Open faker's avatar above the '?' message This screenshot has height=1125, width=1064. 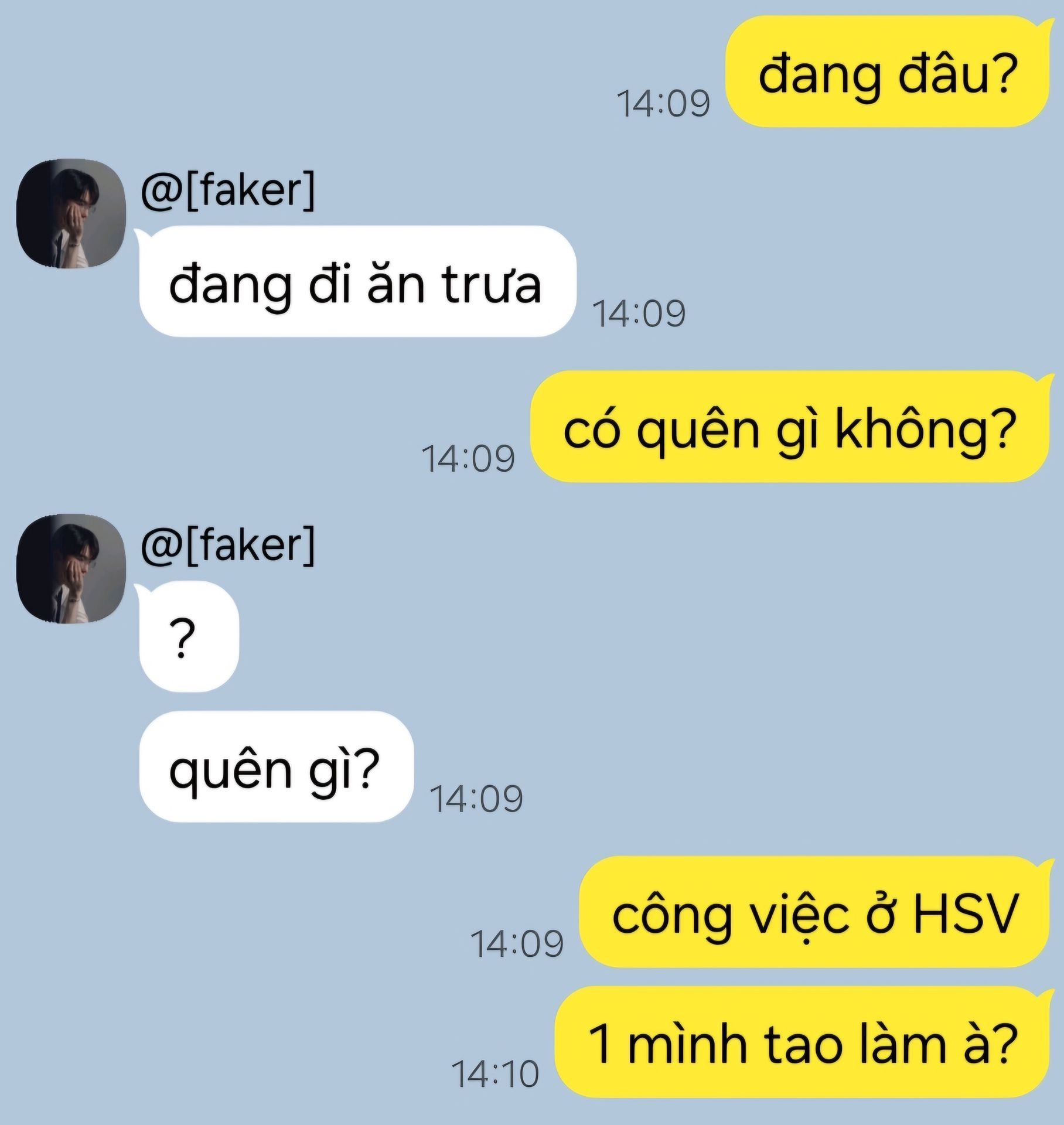71,569
